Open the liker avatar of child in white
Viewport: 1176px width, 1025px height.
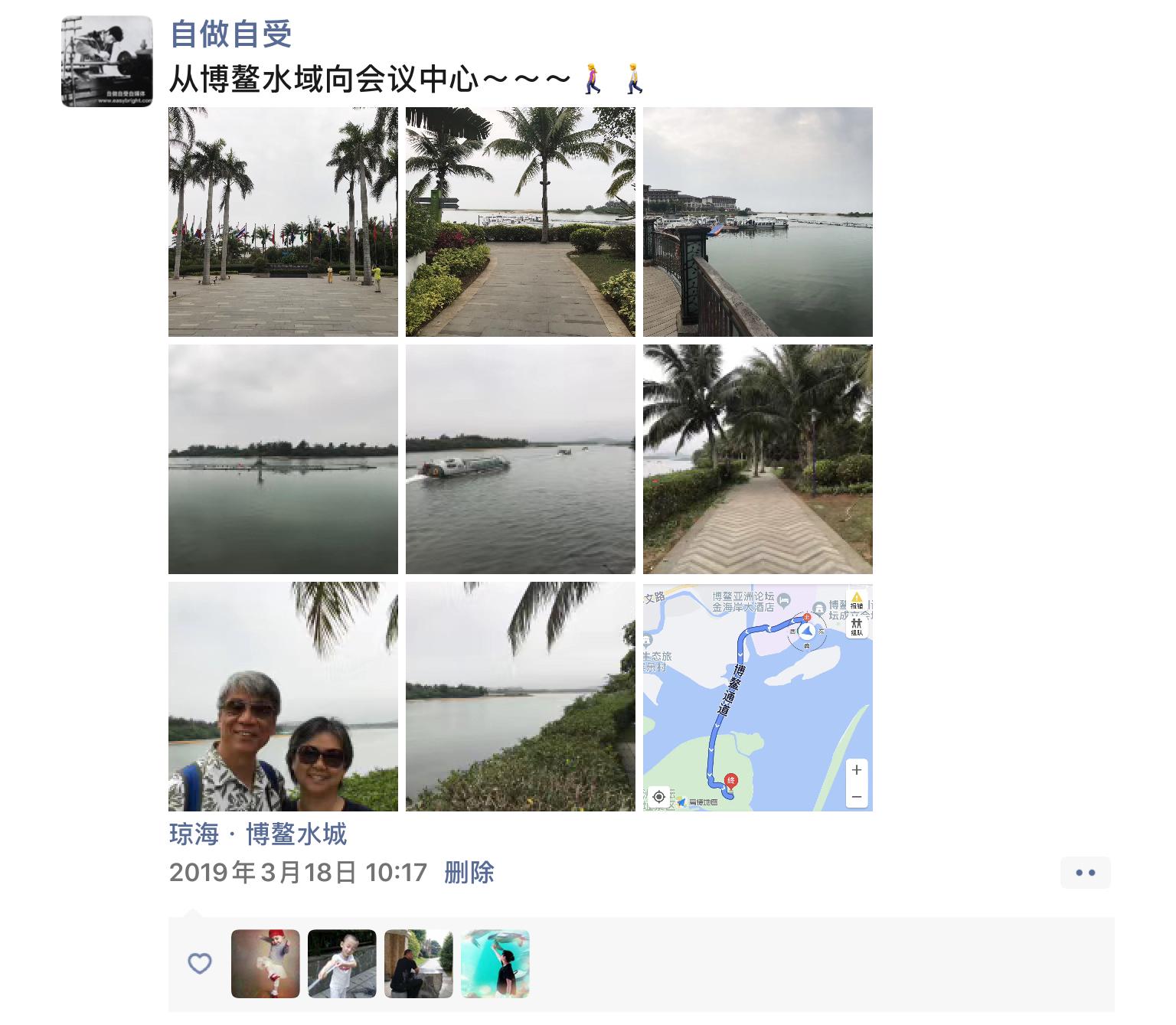[x=342, y=964]
